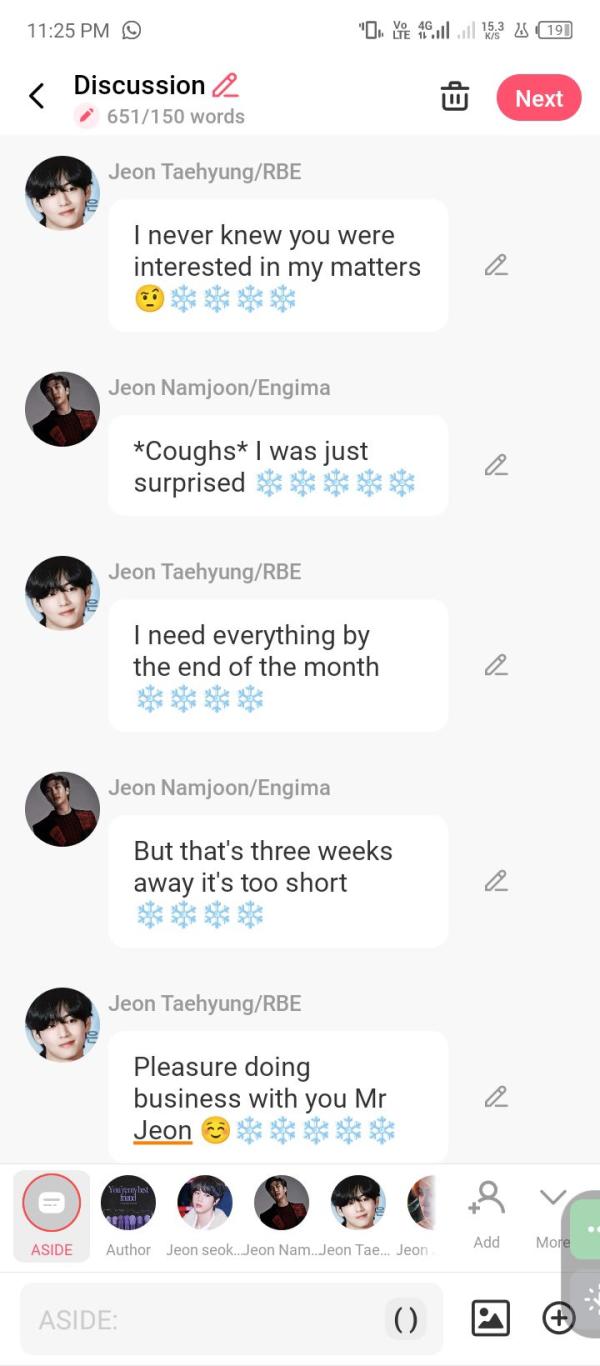Edit the "*Coughs* I was just surprised" message
600x1366 pixels.
pyautogui.click(x=496, y=465)
